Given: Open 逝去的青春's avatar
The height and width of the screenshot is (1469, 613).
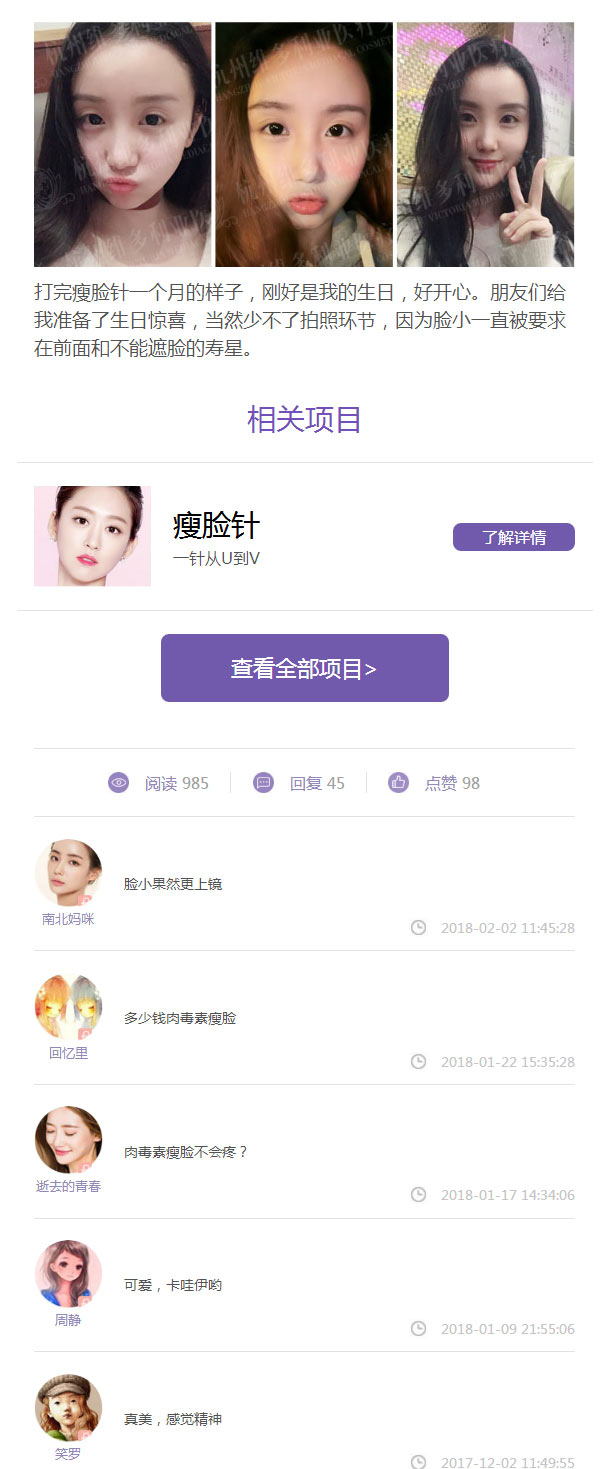Looking at the screenshot, I should (68, 1140).
